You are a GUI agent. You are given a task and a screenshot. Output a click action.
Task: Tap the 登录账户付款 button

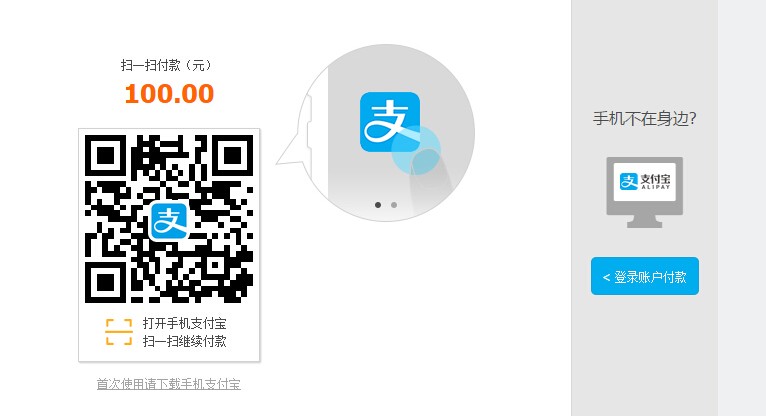pyautogui.click(x=644, y=276)
